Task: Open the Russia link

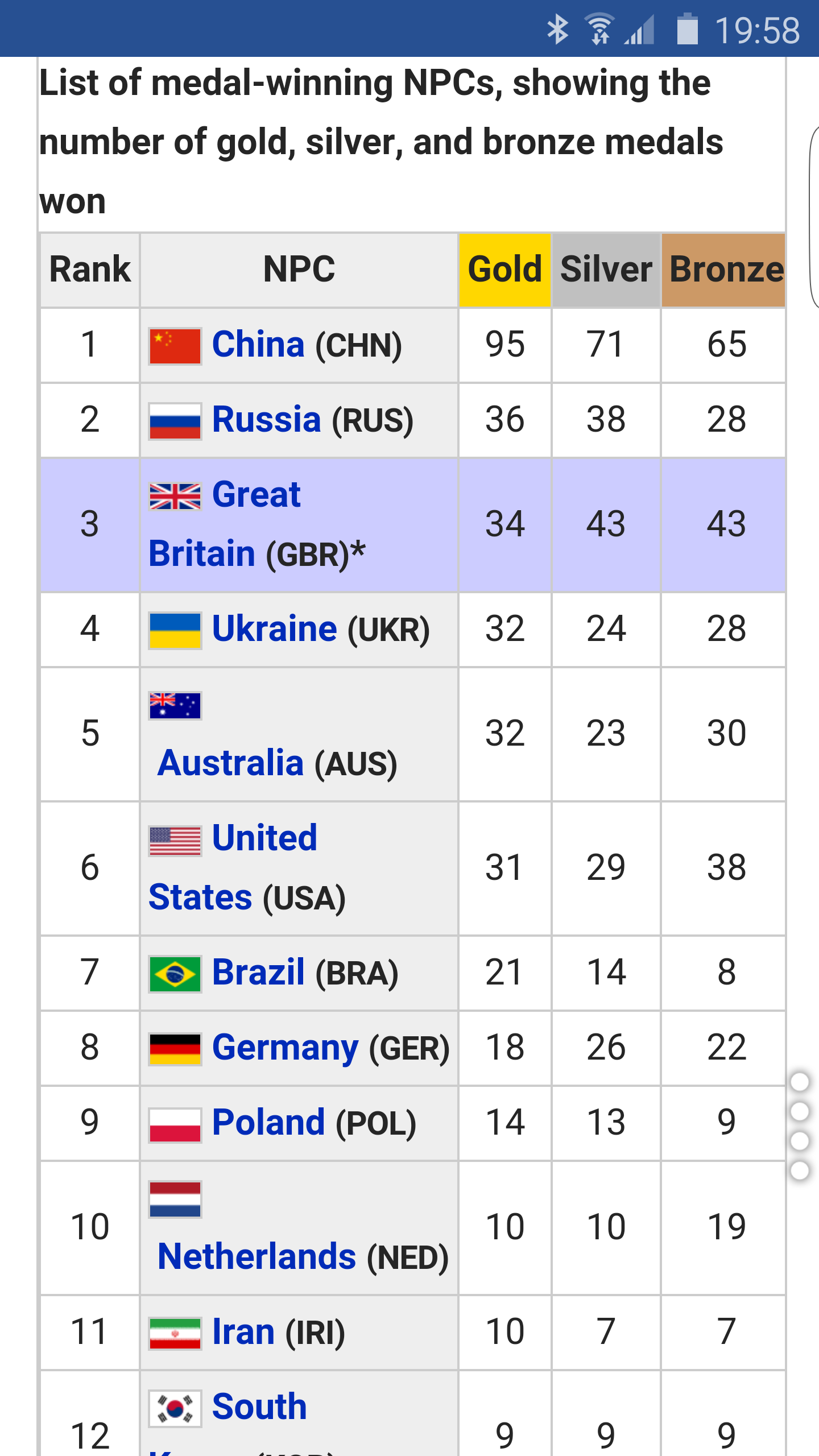Action: tap(266, 420)
